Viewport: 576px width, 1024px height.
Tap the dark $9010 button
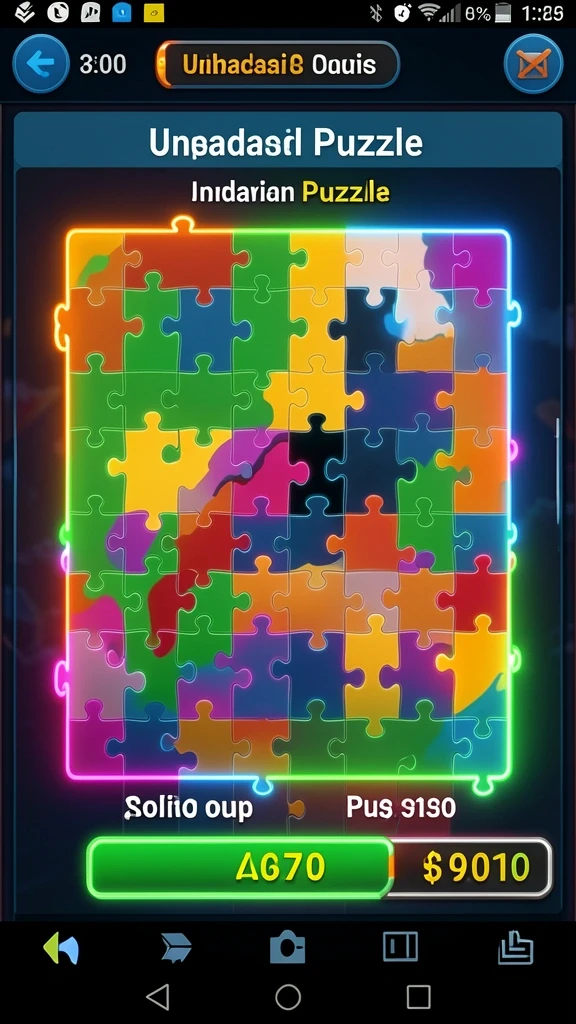(x=472, y=868)
